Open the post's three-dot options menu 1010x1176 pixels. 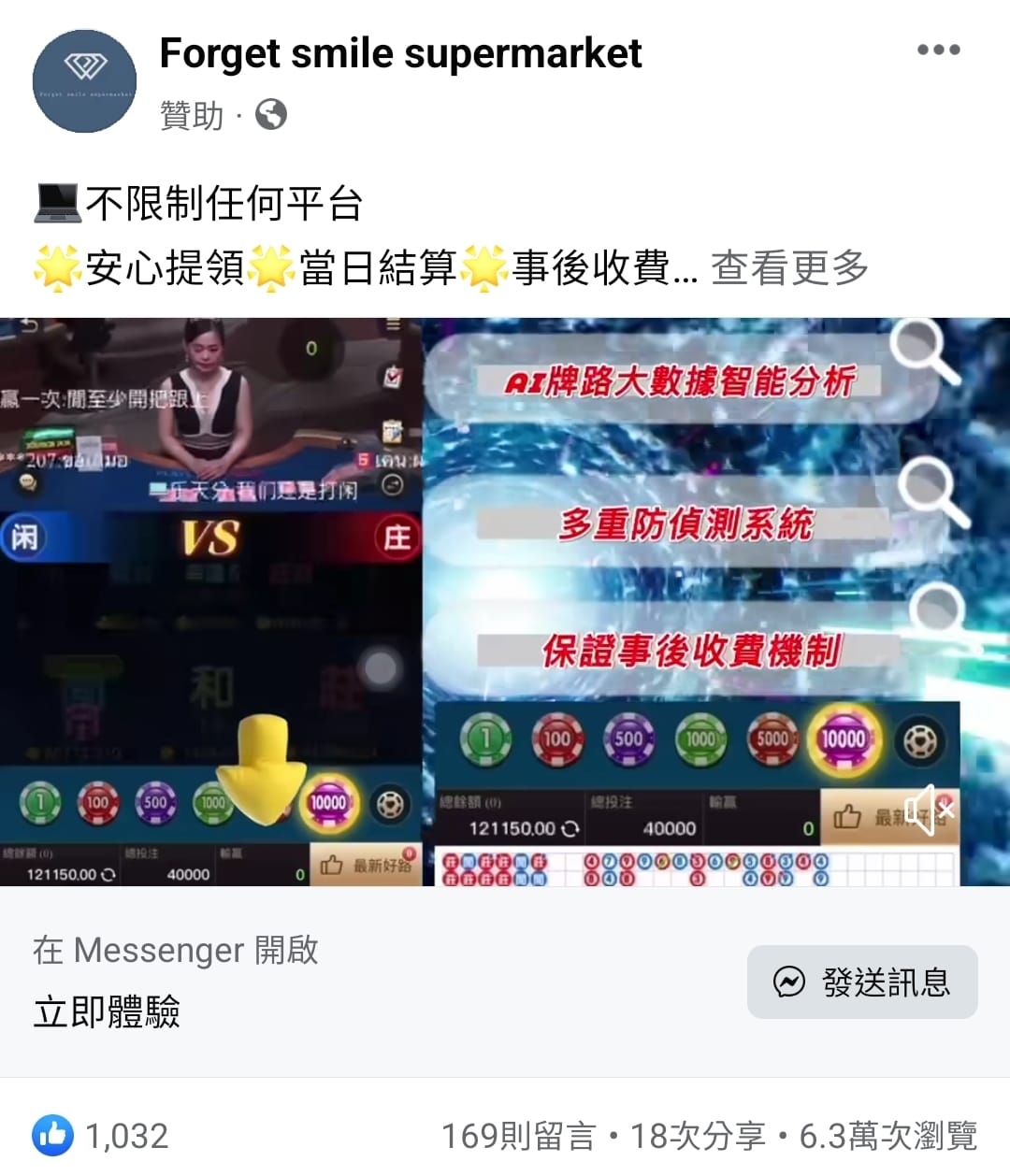pos(938,50)
